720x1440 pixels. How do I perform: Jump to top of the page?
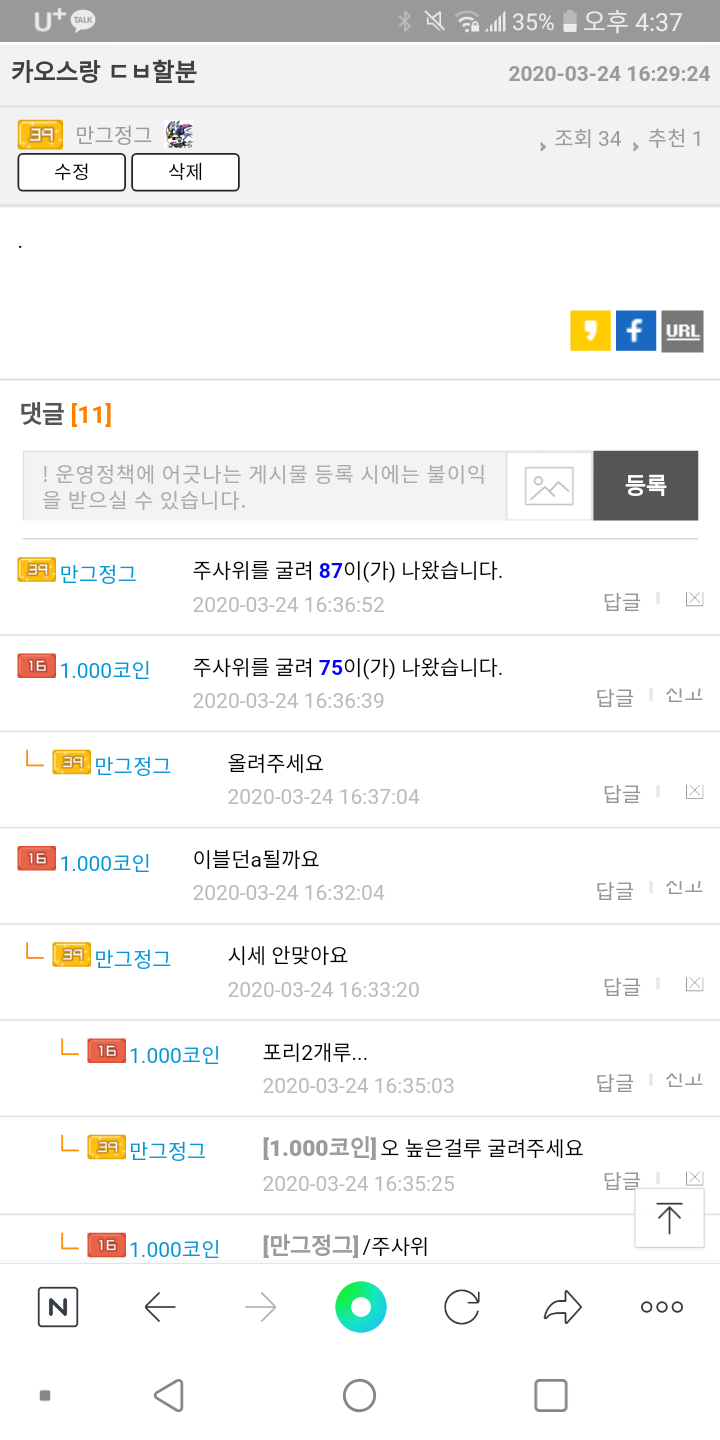pos(669,1218)
